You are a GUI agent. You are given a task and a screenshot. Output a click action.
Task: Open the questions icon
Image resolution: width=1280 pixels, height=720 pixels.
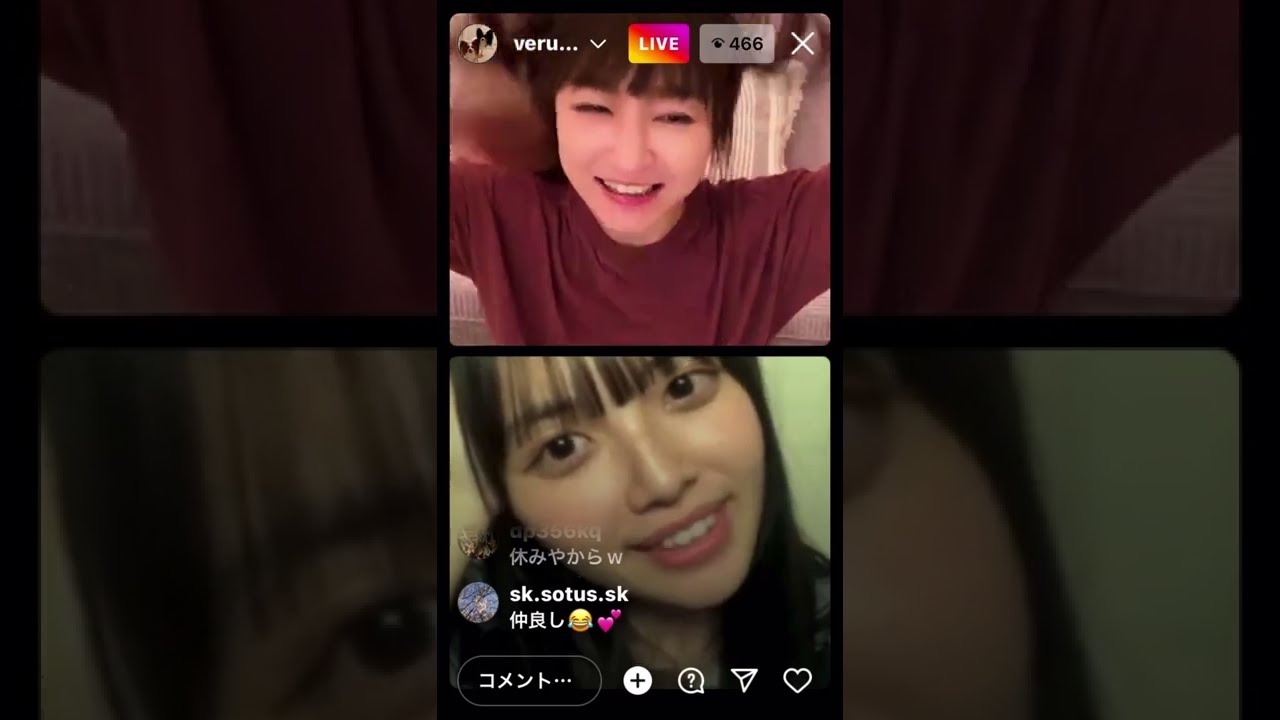point(691,681)
